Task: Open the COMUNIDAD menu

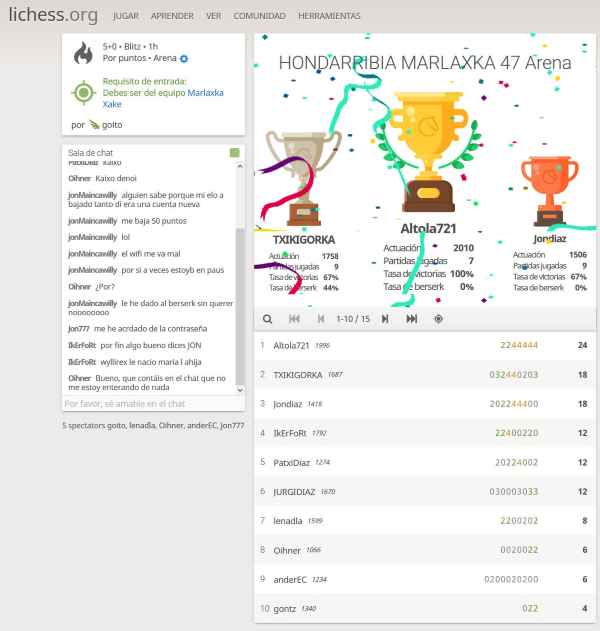Action: [259, 16]
